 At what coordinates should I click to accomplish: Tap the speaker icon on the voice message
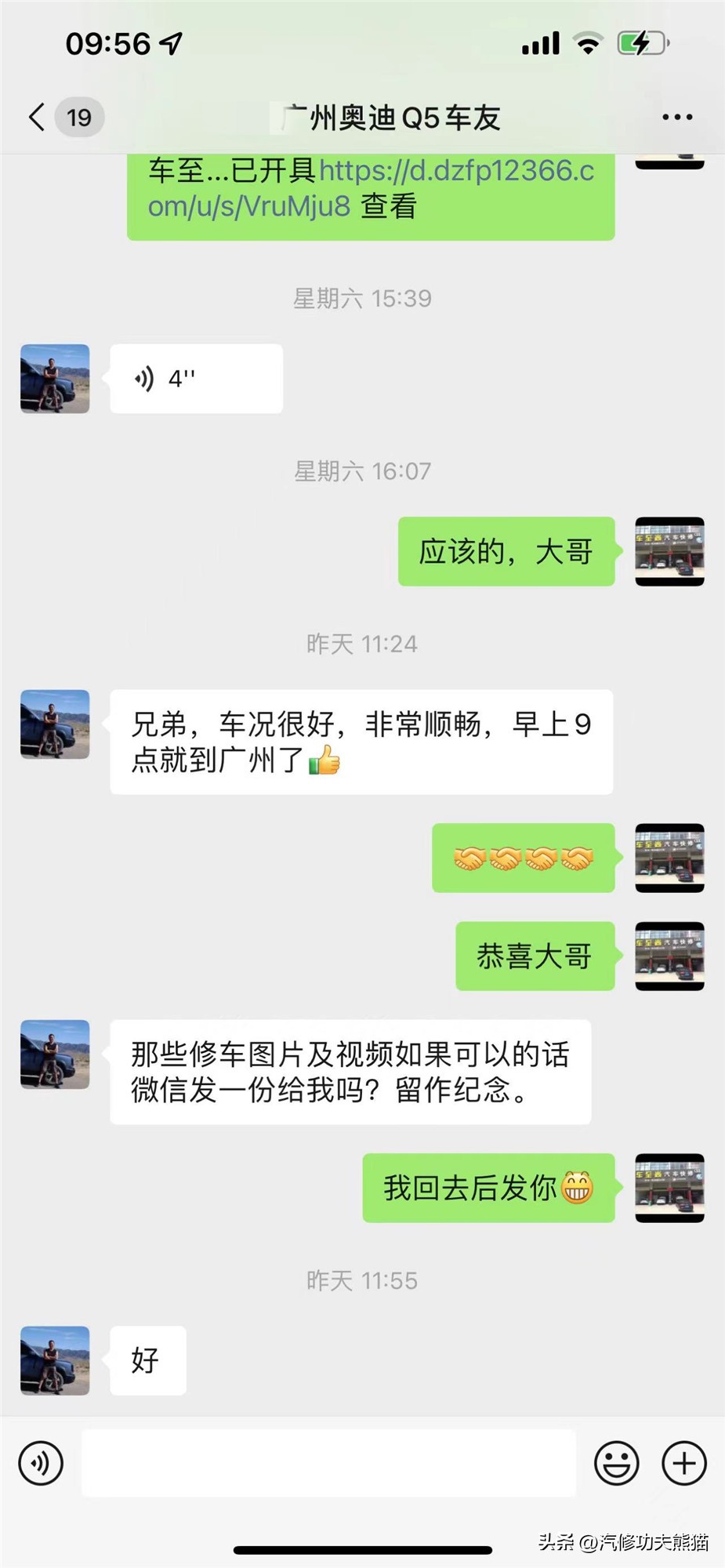[143, 378]
